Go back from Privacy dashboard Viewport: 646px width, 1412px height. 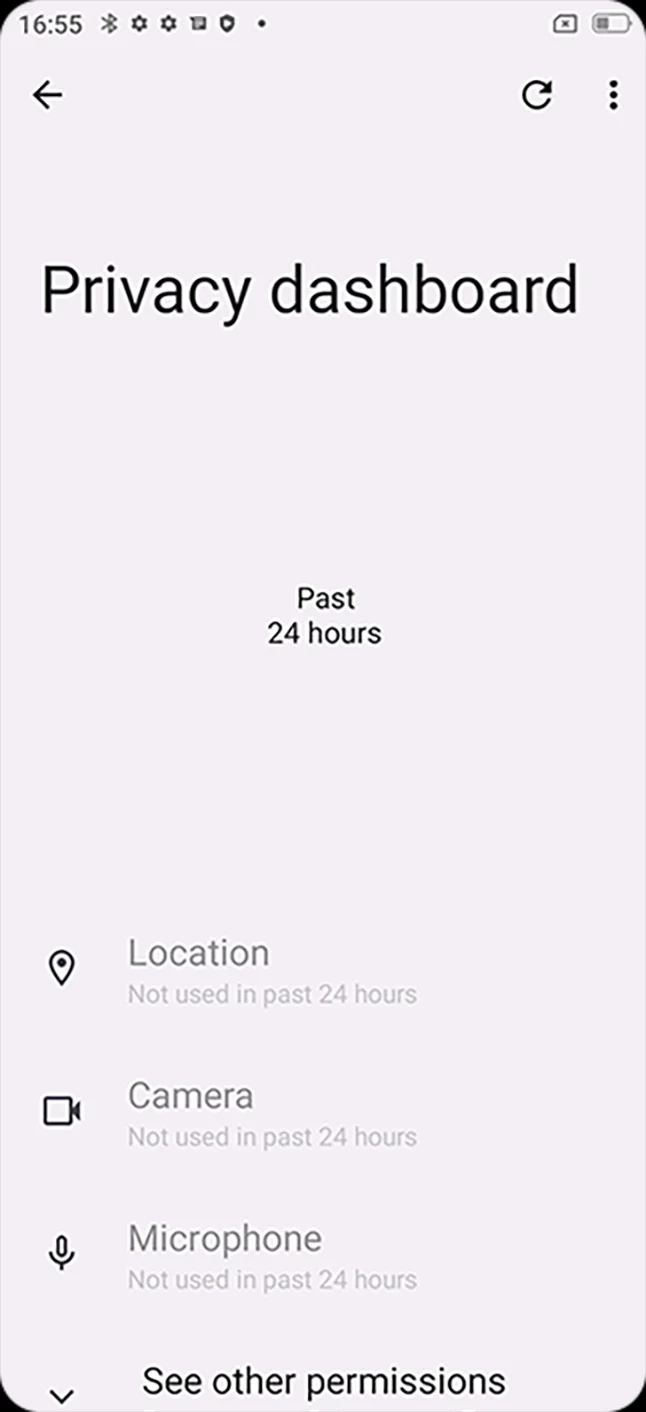(x=47, y=95)
